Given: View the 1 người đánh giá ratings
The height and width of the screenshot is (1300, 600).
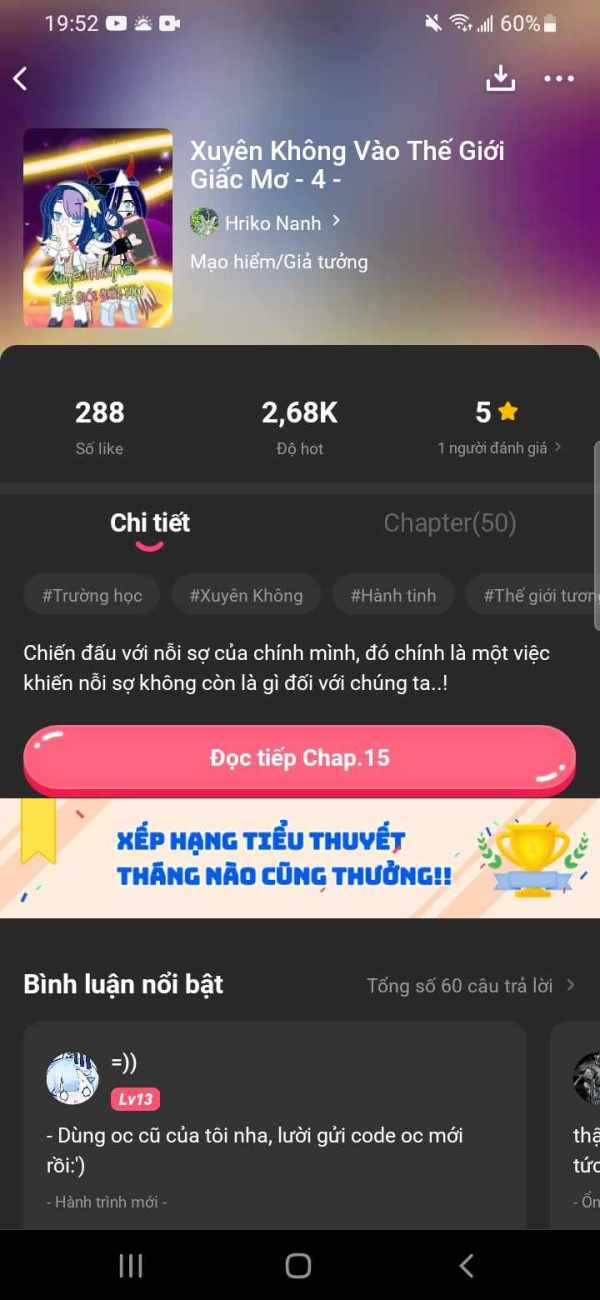Looking at the screenshot, I should 499,448.
